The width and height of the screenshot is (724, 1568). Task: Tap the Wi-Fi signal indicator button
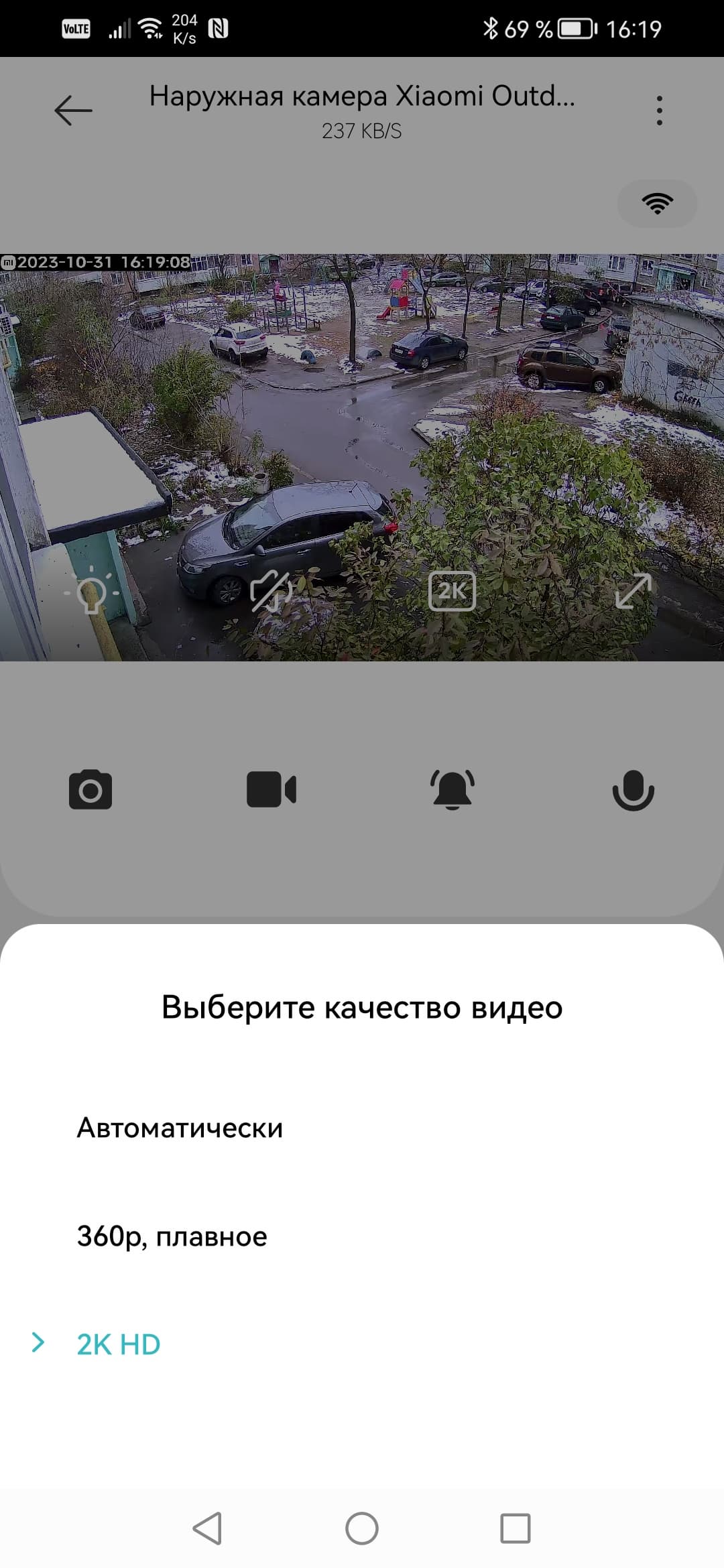click(657, 203)
